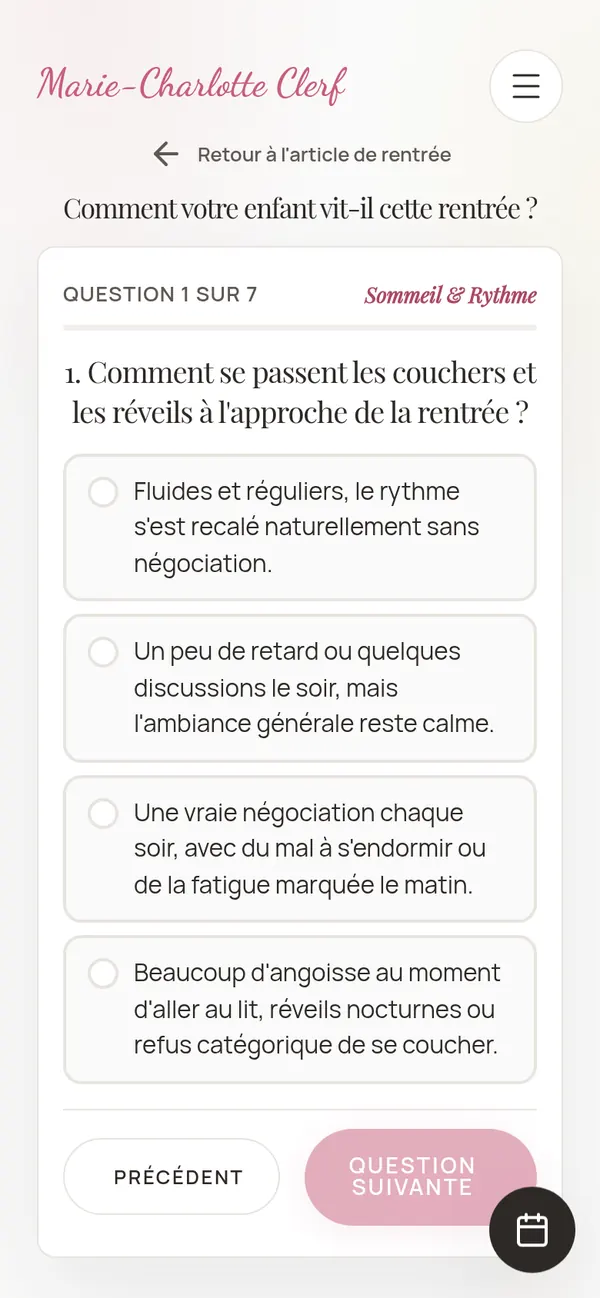Choose 'Un peu de retard ou quelques discussions'

point(300,688)
